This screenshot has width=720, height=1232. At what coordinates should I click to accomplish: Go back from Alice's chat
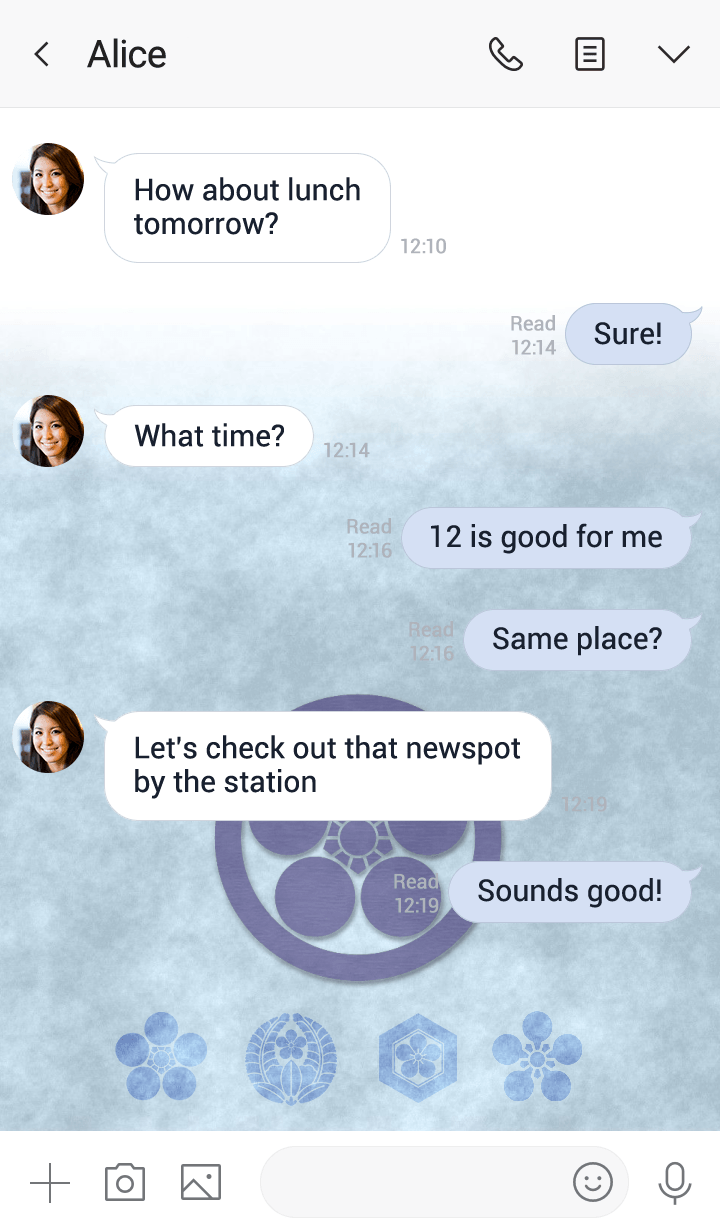41,54
